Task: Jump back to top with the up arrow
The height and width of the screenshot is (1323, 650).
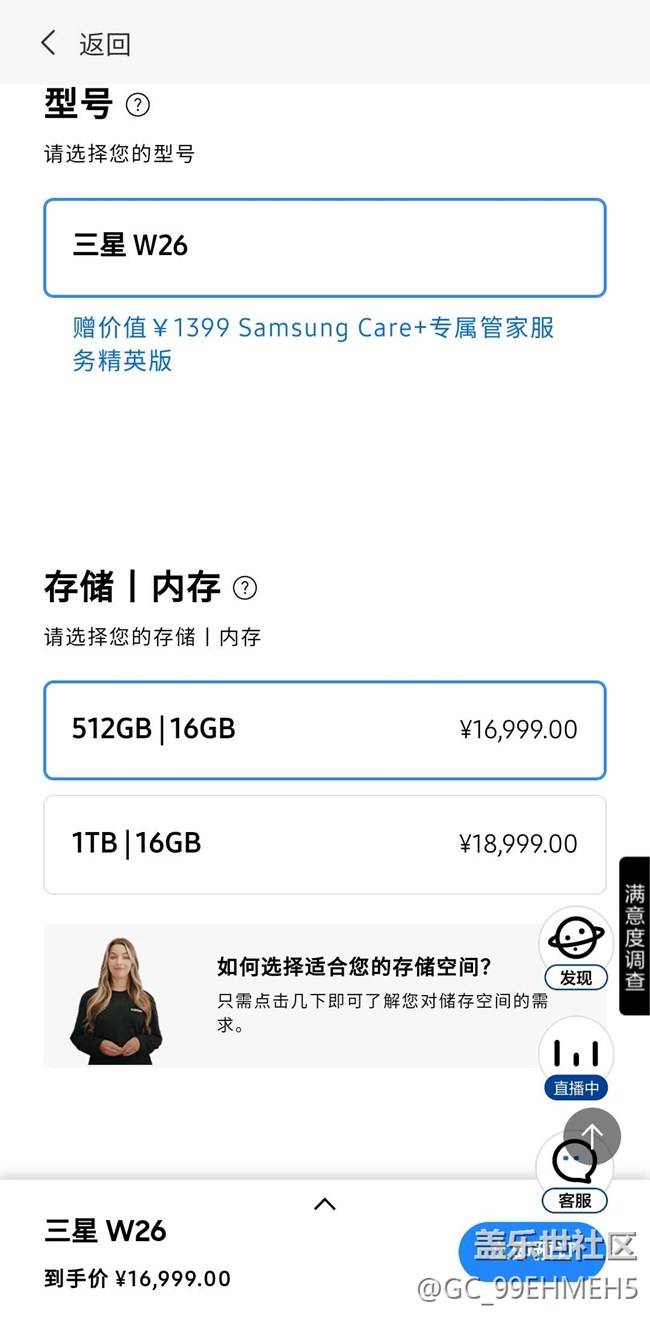Action: point(592,1135)
